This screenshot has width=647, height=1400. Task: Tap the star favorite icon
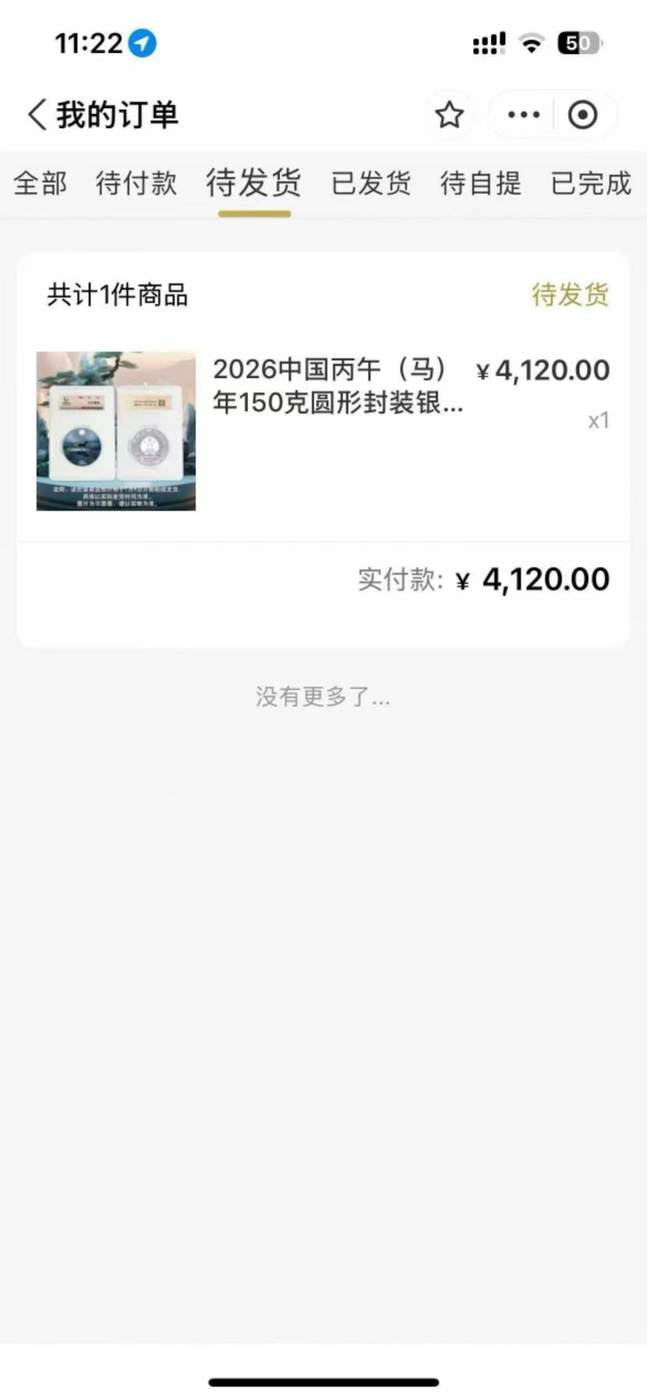(x=449, y=115)
